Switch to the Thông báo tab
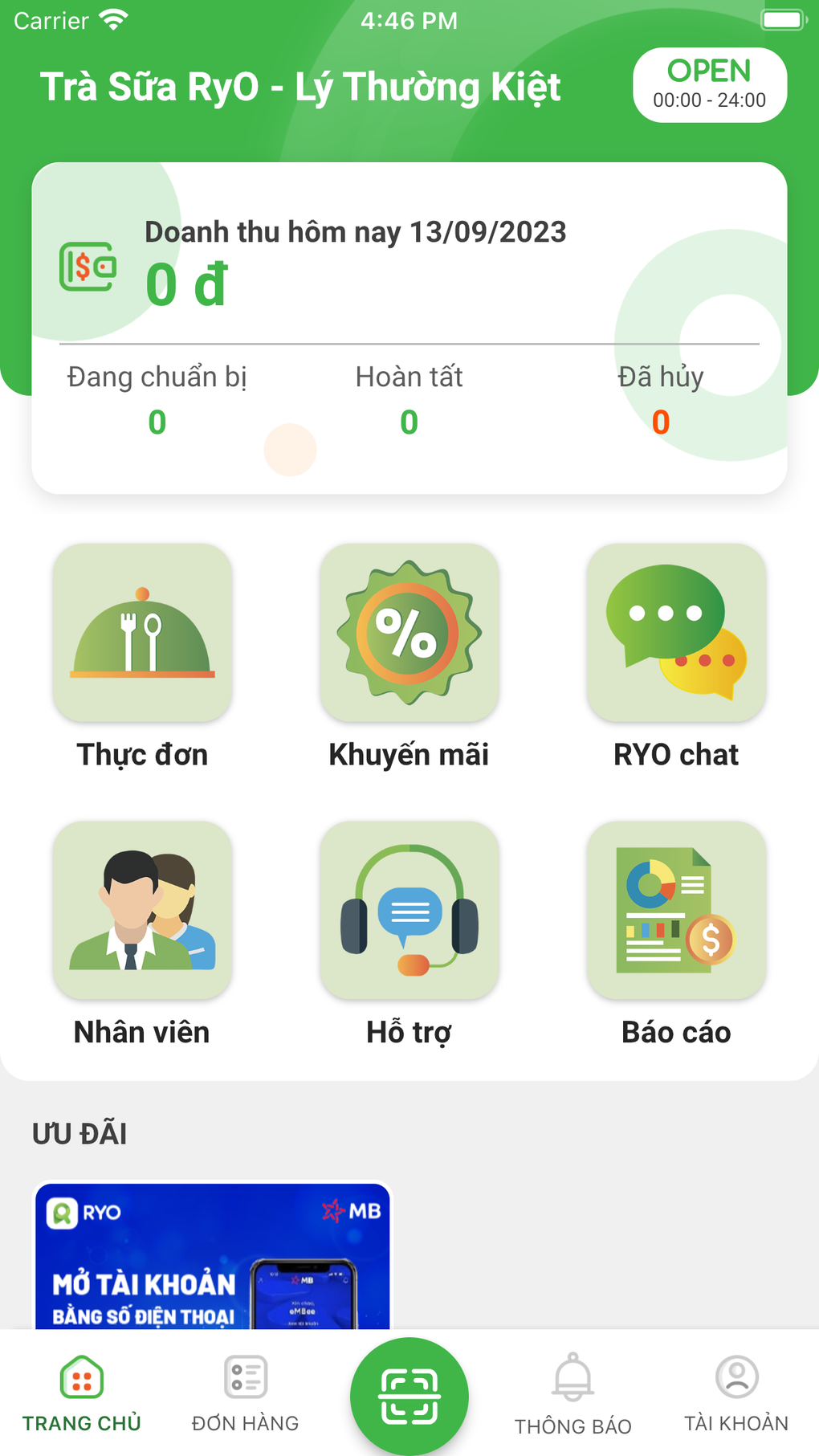The height and width of the screenshot is (1456, 819). [x=572, y=1394]
